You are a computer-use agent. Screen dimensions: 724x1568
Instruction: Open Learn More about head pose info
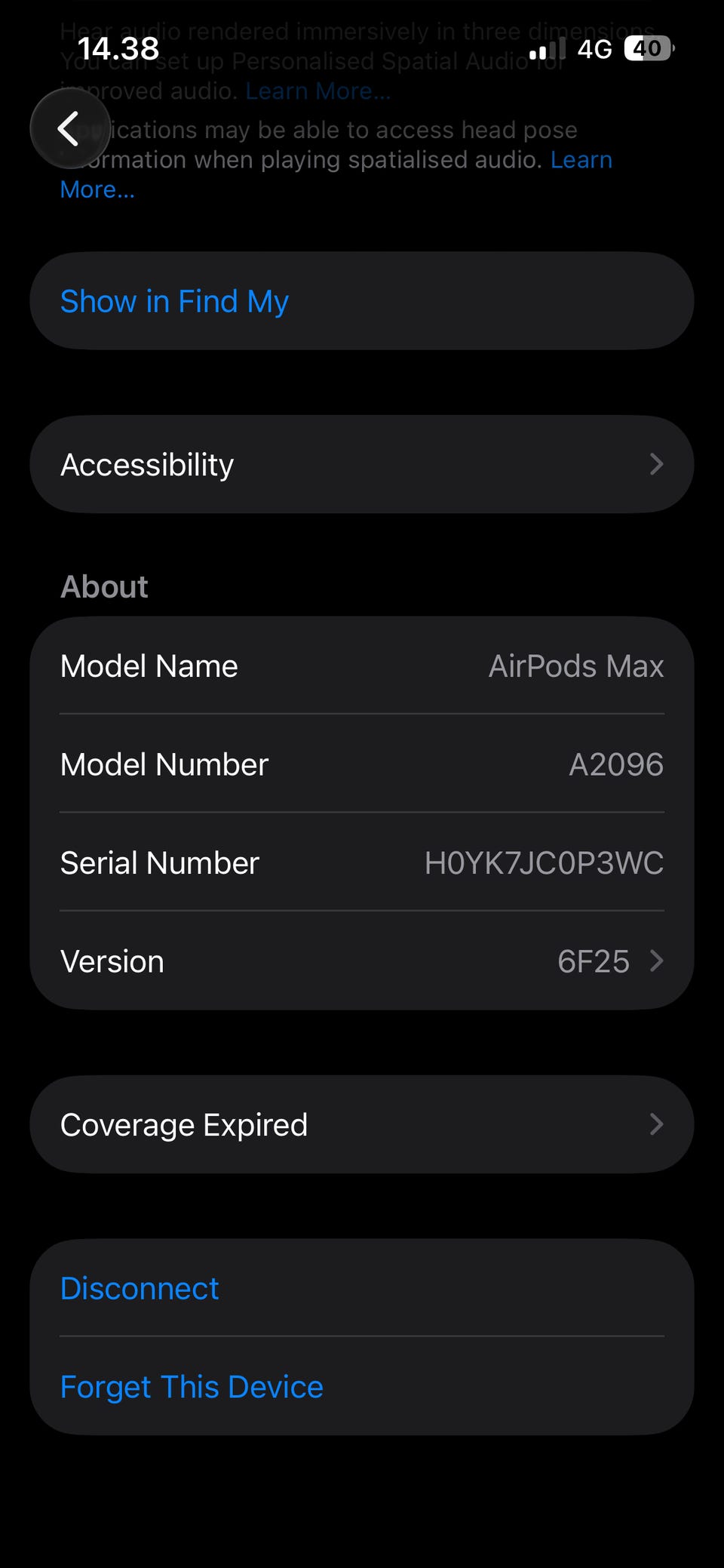coord(581,160)
